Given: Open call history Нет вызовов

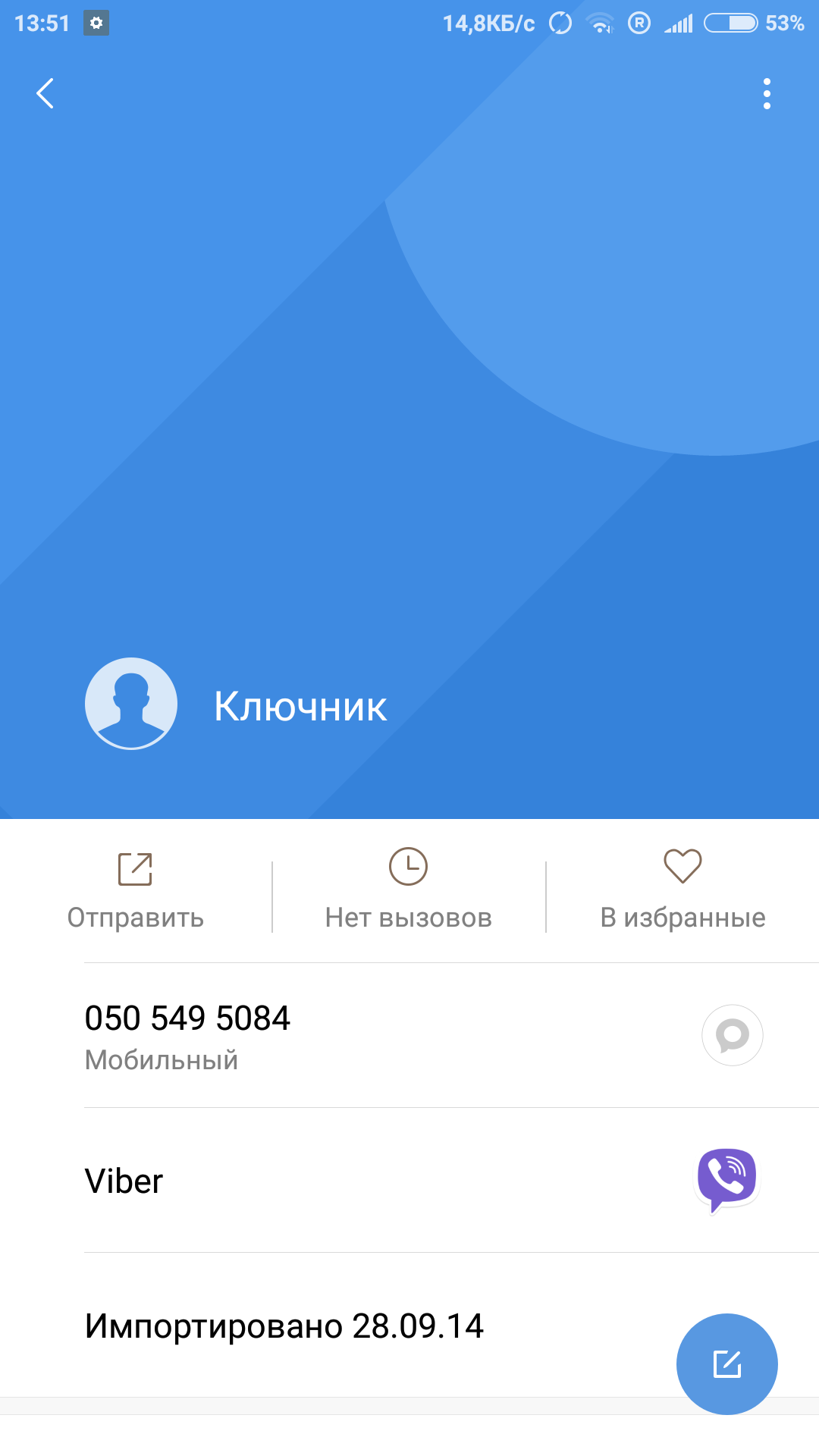Looking at the screenshot, I should tap(409, 889).
